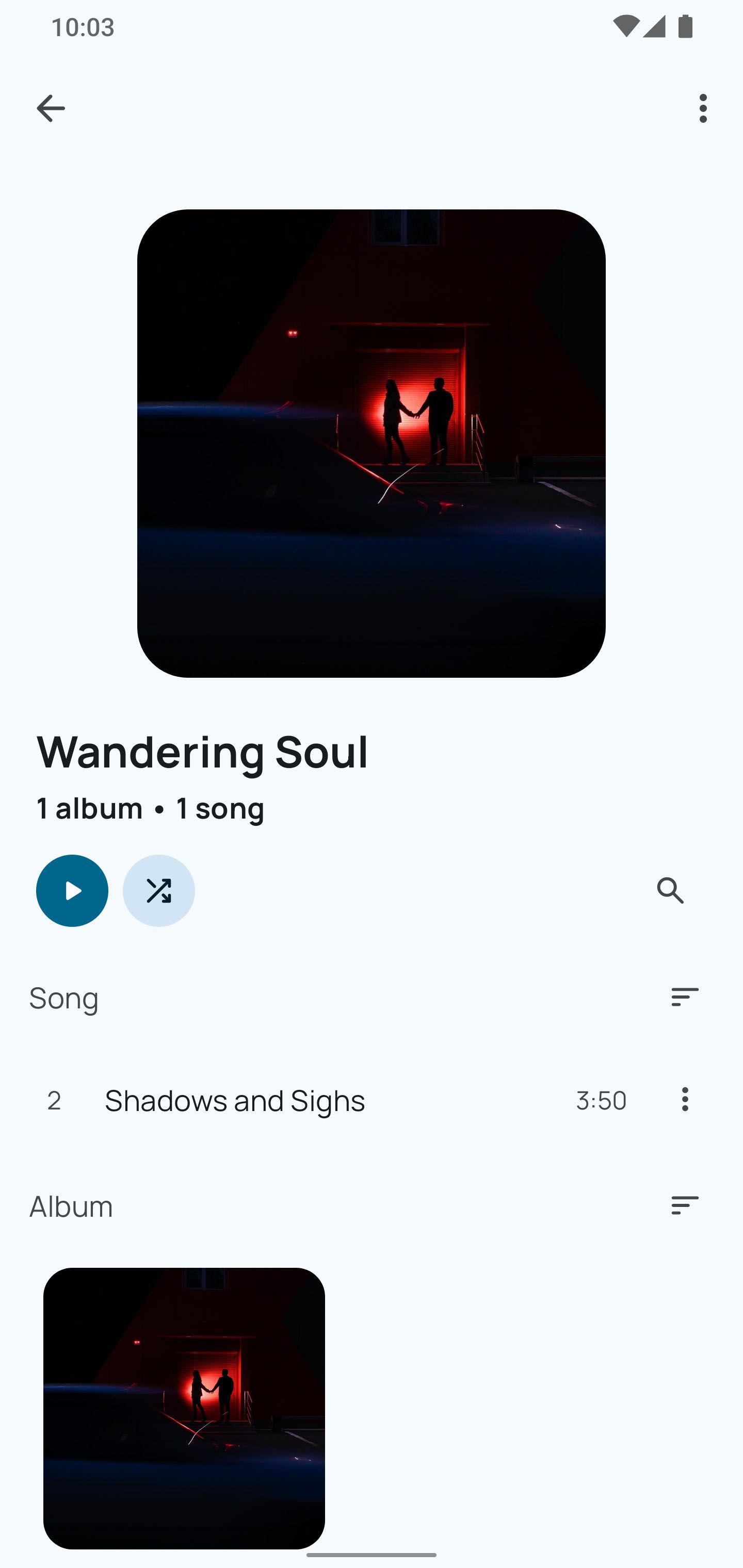This screenshot has width=743, height=1568.
Task: Open sort options for the Album section
Action: tap(684, 1205)
